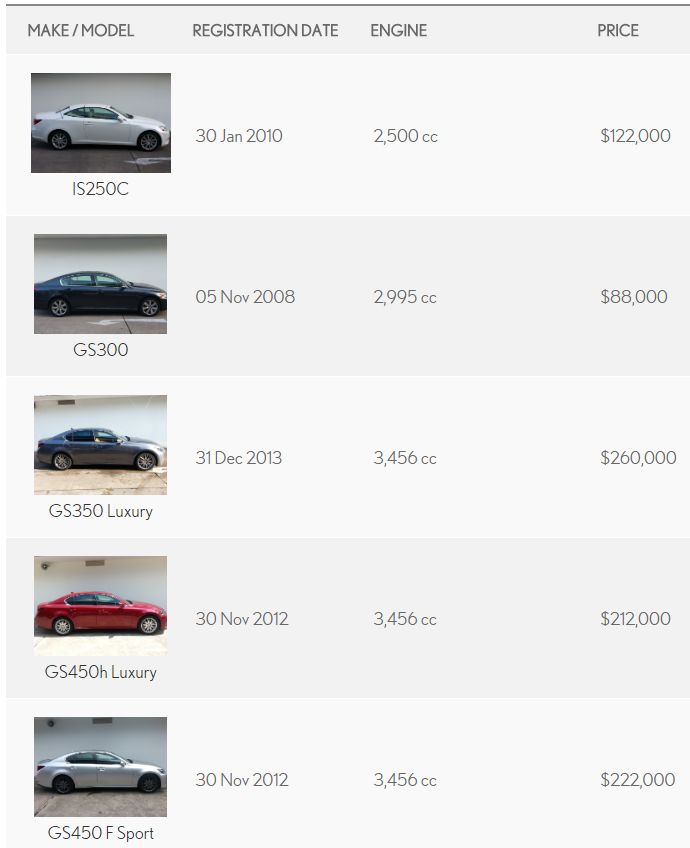Screen dimensions: 690x848
Task: Open the IS250C car listing
Action: [x=100, y=123]
